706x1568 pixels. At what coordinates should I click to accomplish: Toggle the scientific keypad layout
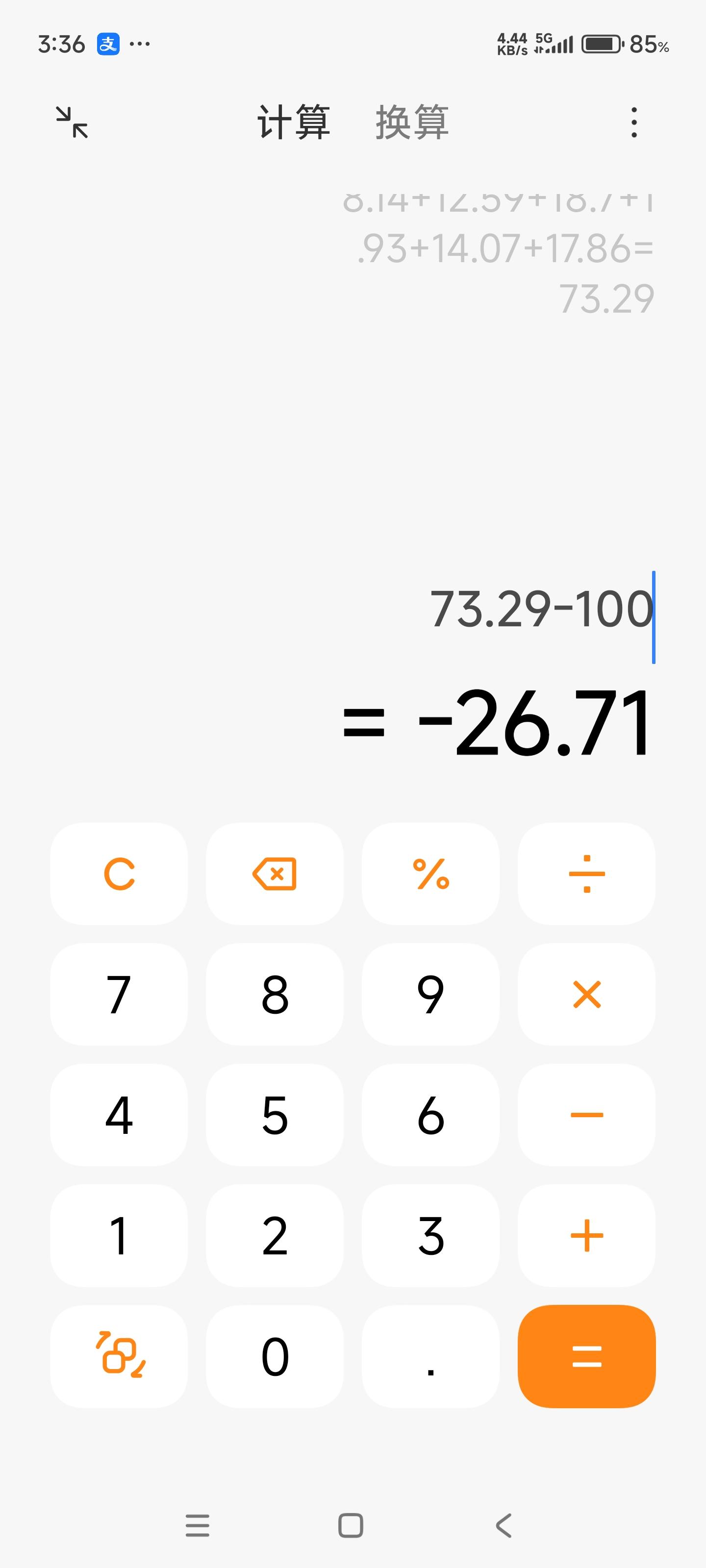[x=119, y=1355]
